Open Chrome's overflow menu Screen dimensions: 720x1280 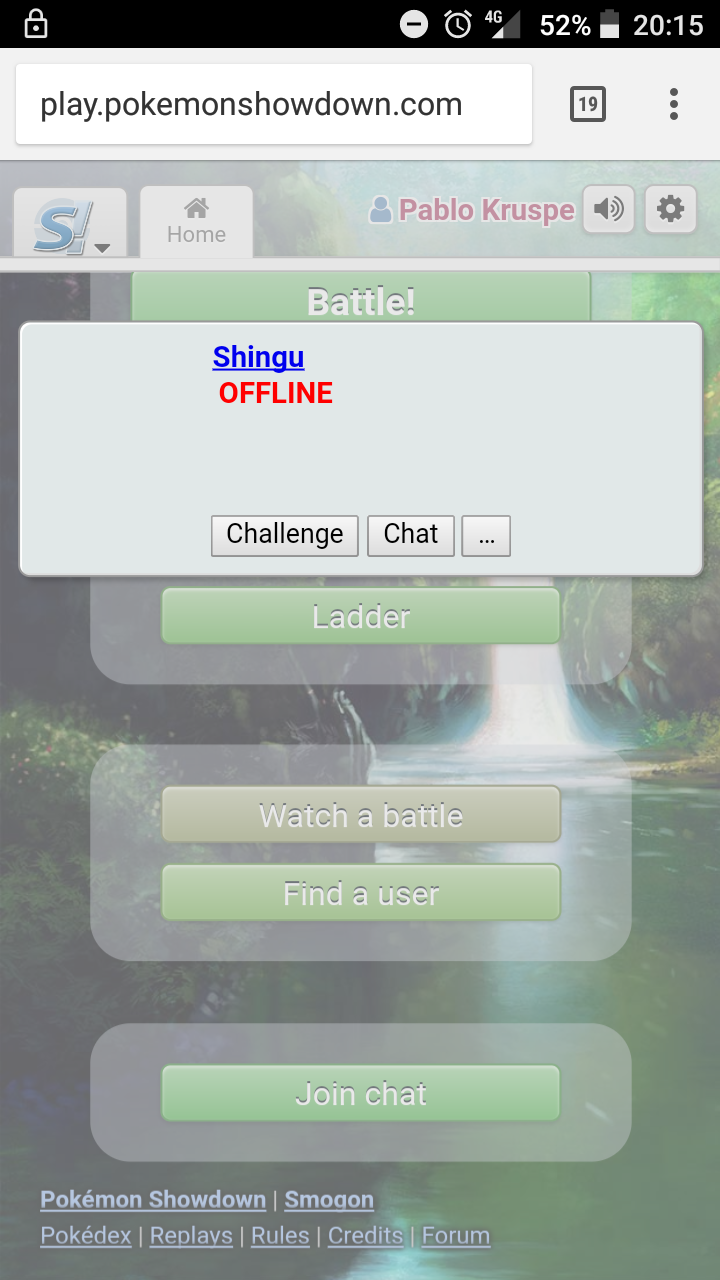coord(674,104)
